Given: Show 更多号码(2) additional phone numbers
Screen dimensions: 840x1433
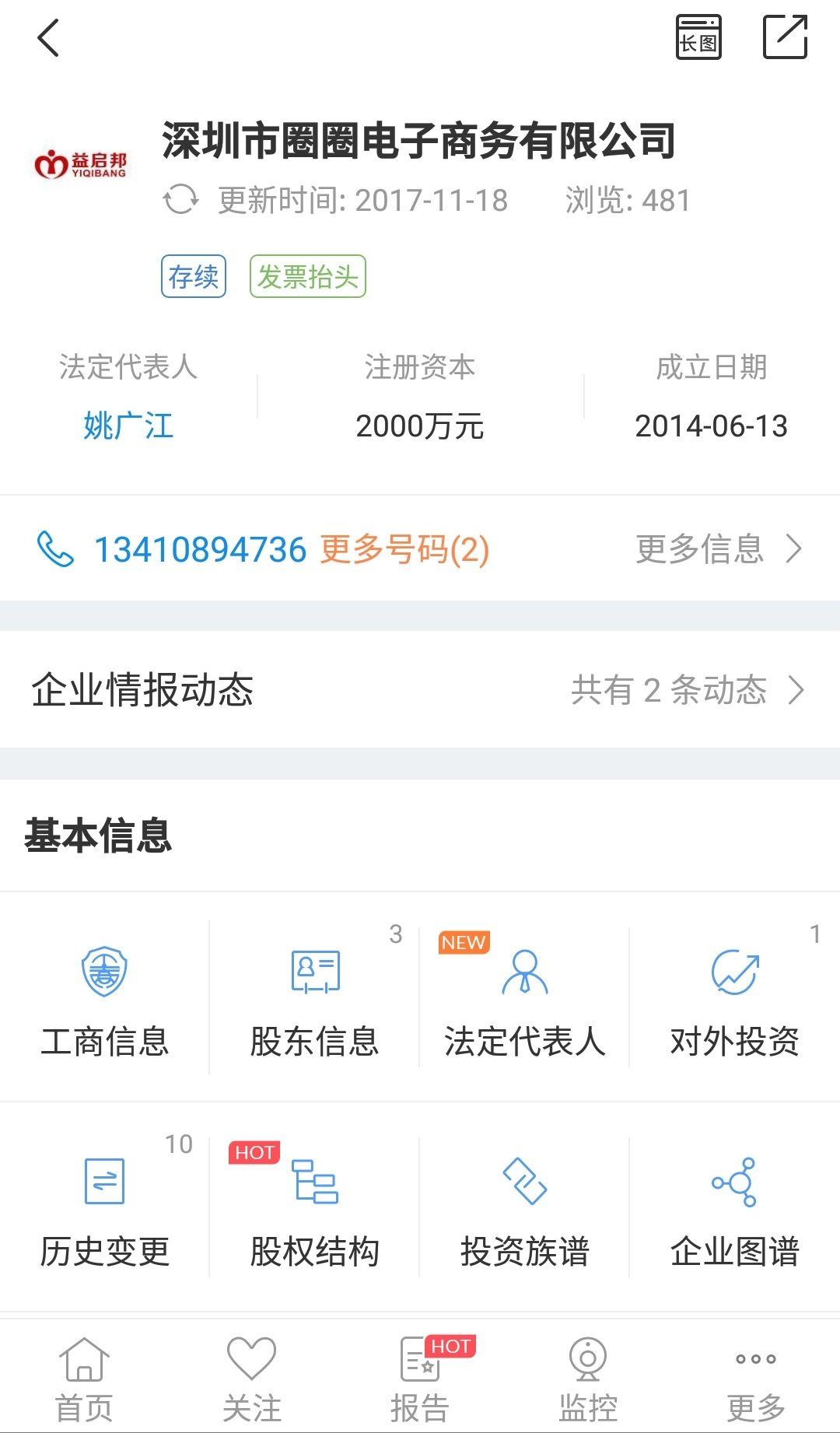Looking at the screenshot, I should coord(404,550).
